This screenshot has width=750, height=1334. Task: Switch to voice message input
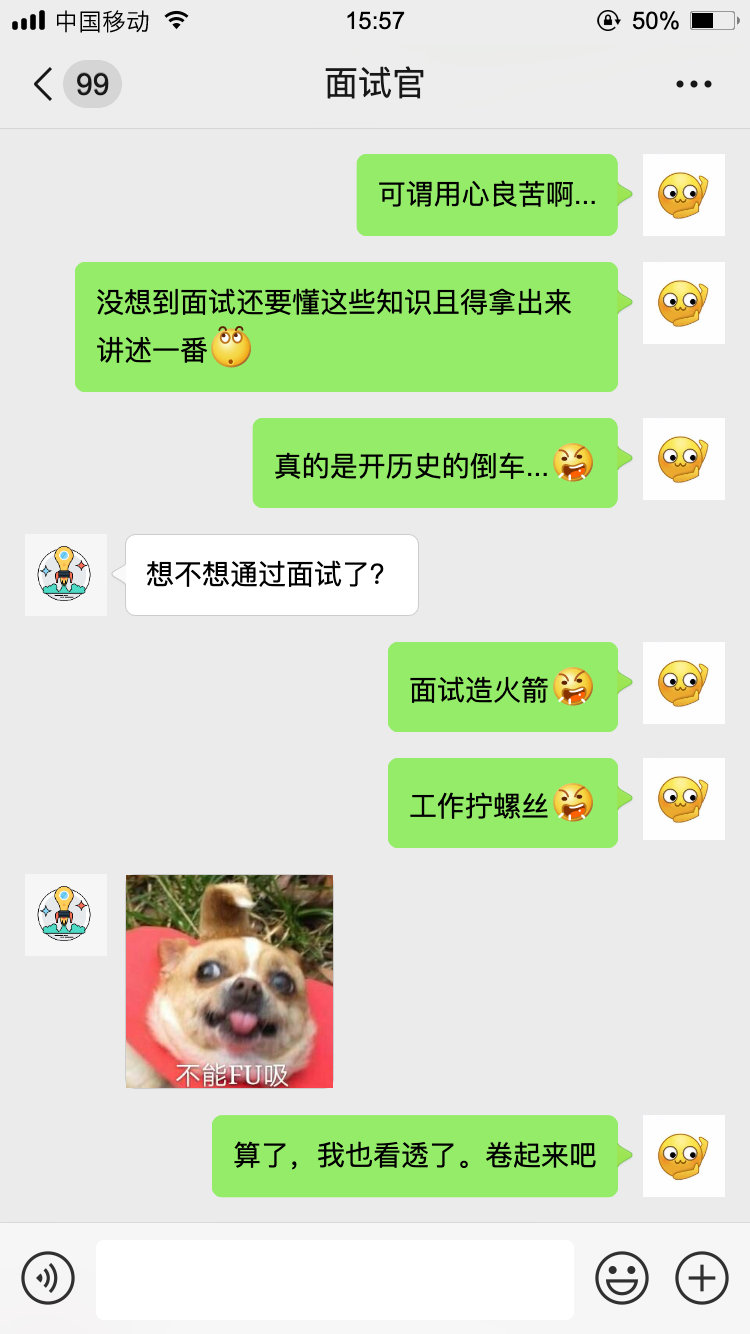48,1277
